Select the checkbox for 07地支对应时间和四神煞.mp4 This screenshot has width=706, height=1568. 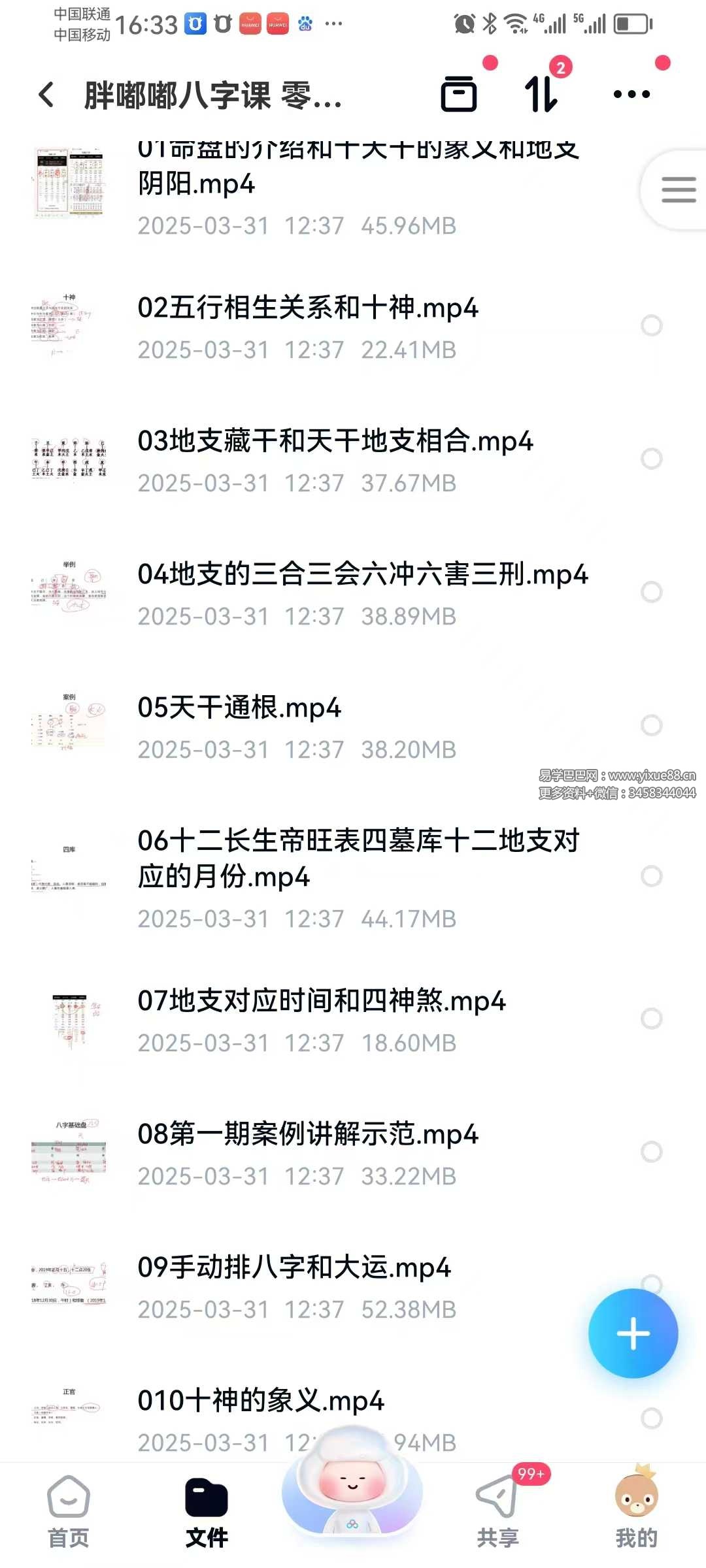(x=652, y=1018)
